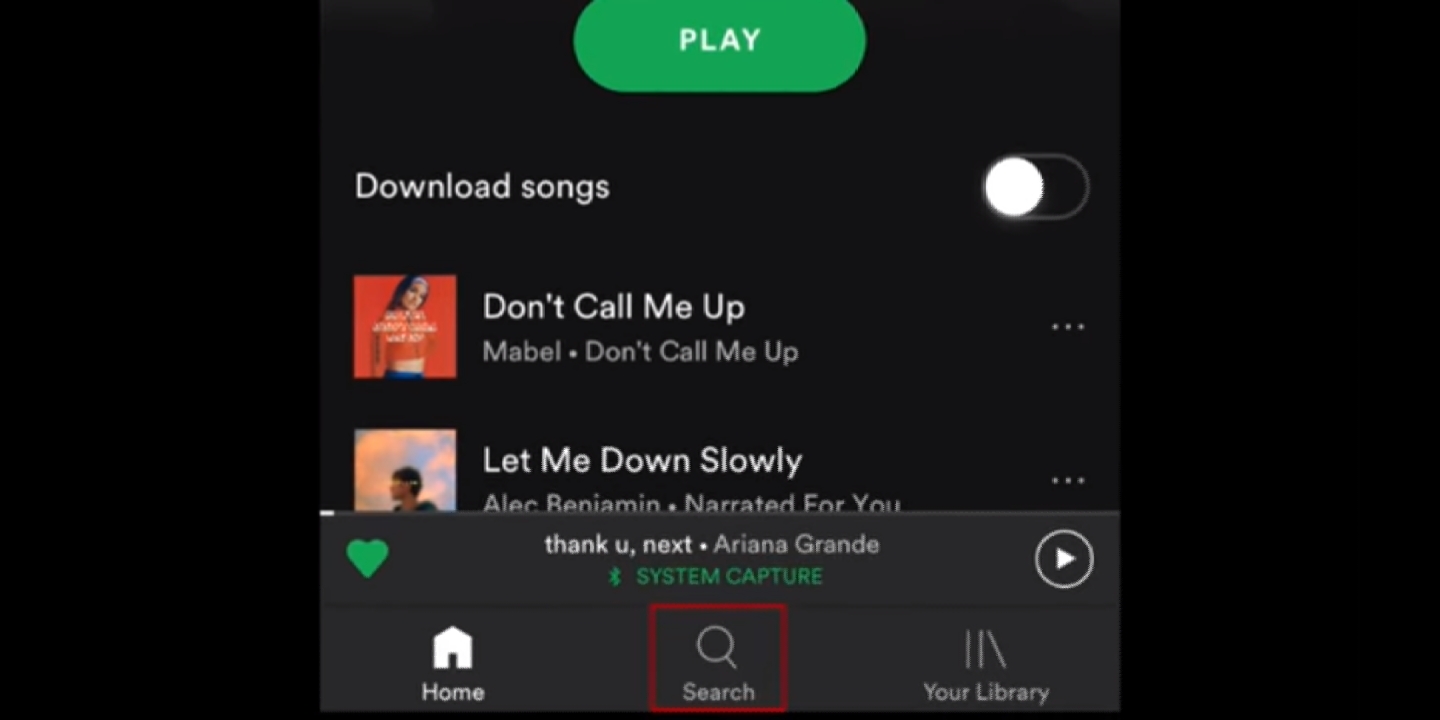Toggle the Download songs switch

[x=1035, y=187]
